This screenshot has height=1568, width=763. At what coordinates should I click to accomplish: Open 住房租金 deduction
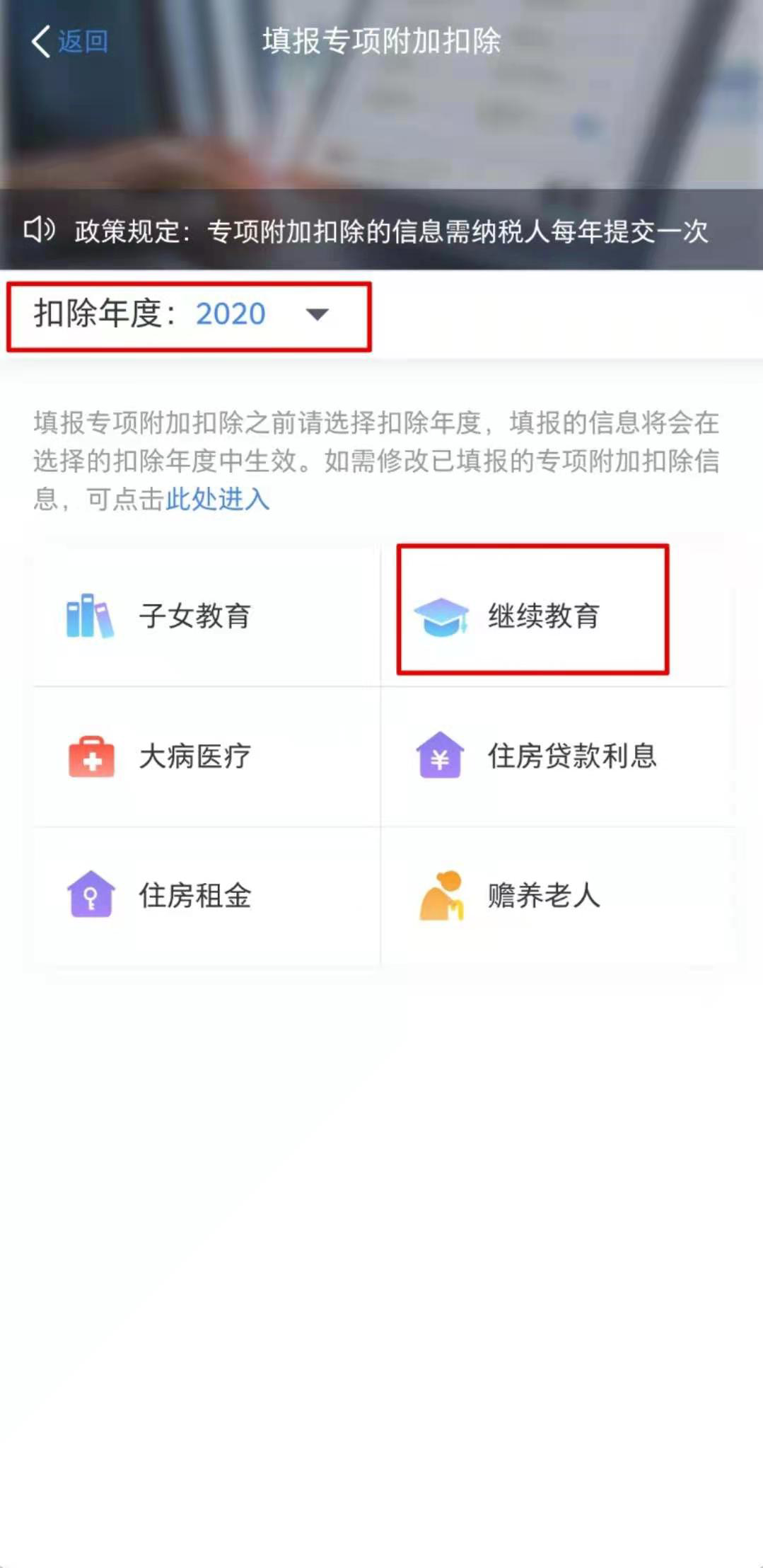pyautogui.click(x=206, y=896)
